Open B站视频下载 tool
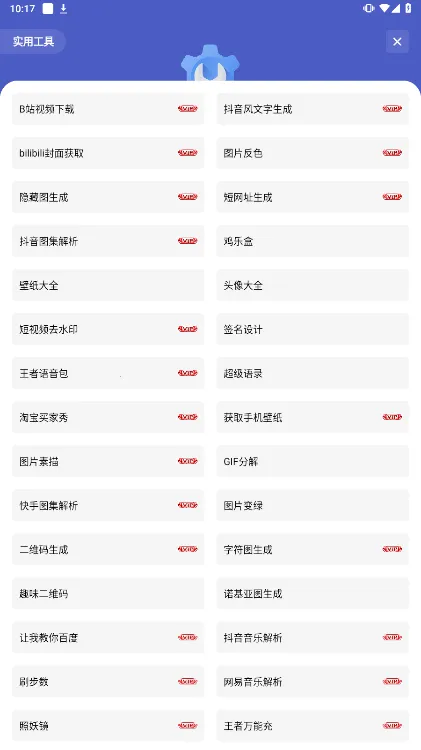The image size is (421, 750). click(x=108, y=109)
